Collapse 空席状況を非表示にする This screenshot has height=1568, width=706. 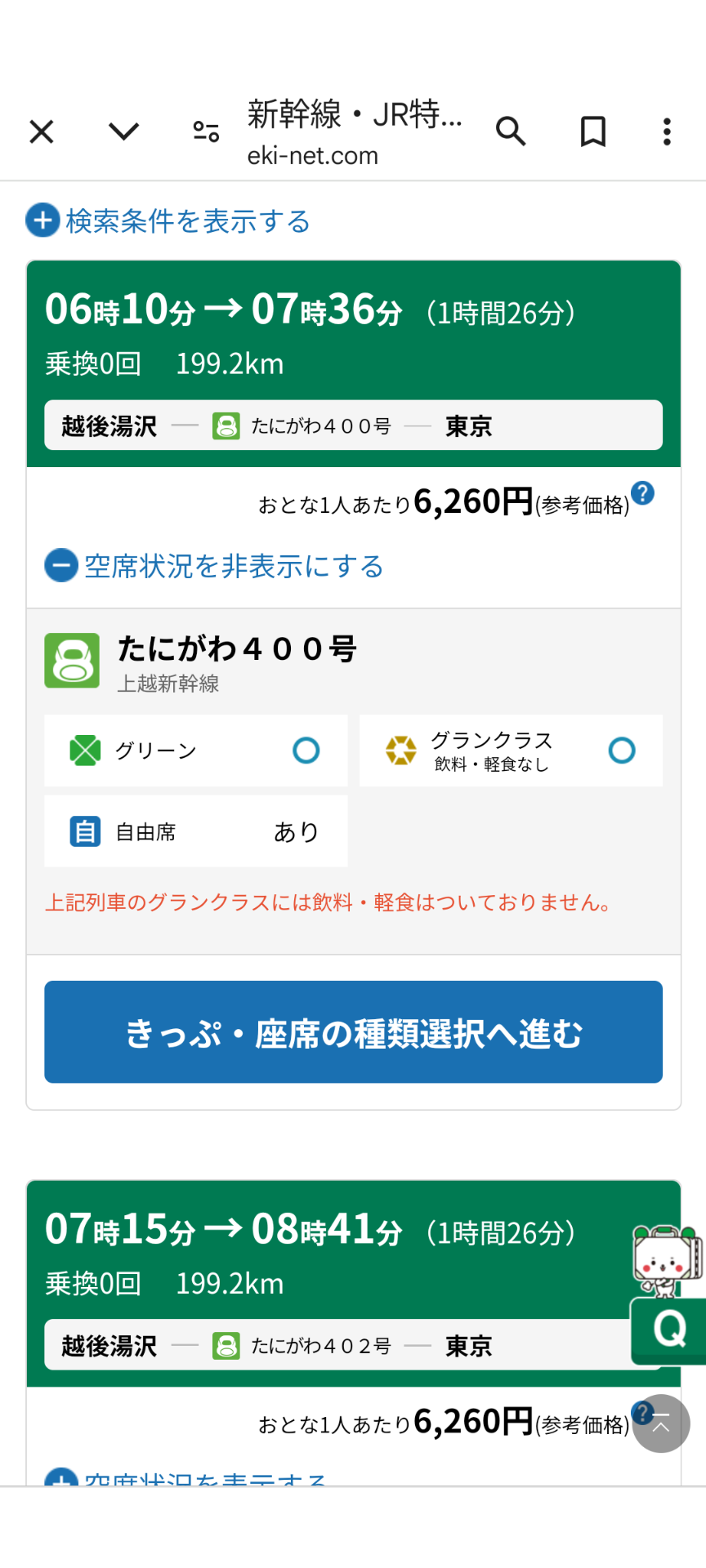tap(214, 566)
